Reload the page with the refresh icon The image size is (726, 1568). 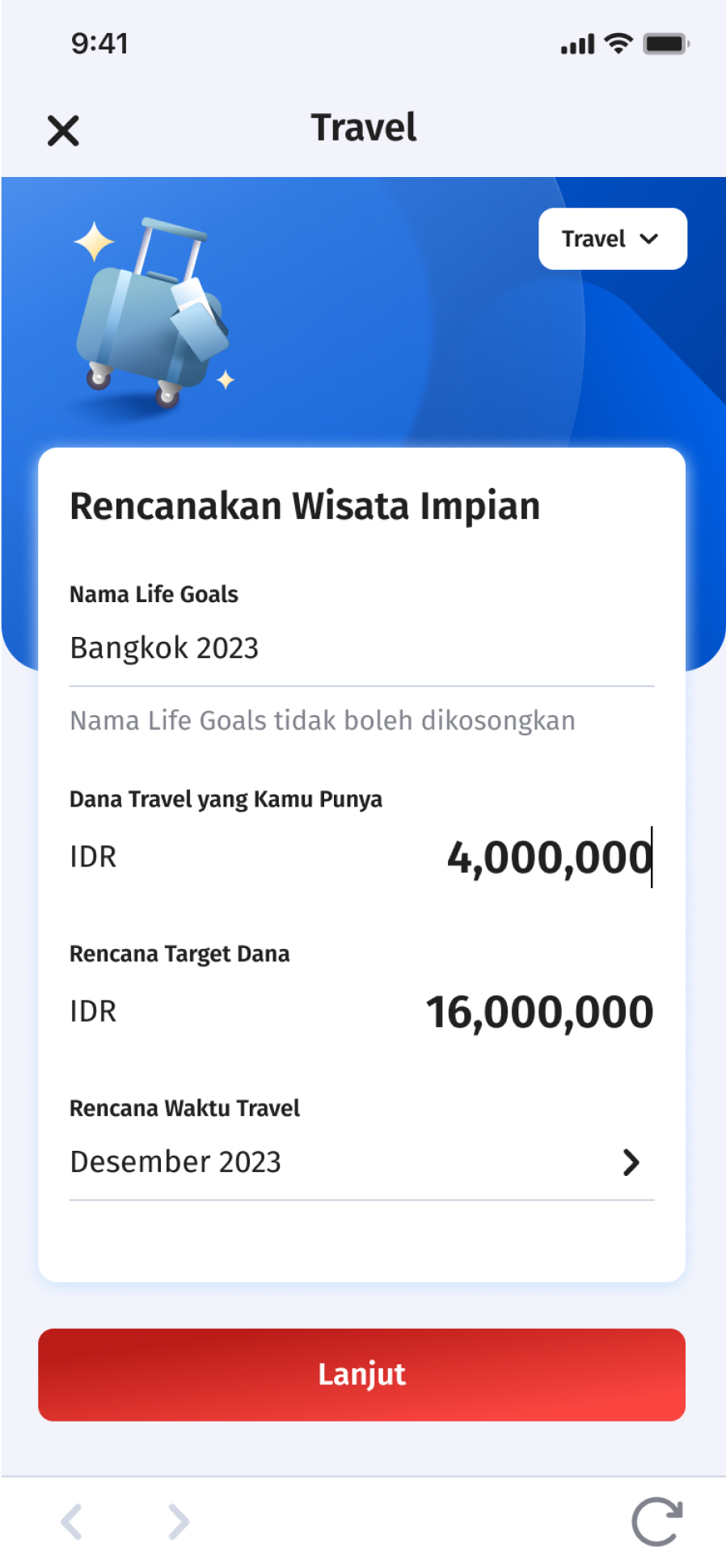656,1522
